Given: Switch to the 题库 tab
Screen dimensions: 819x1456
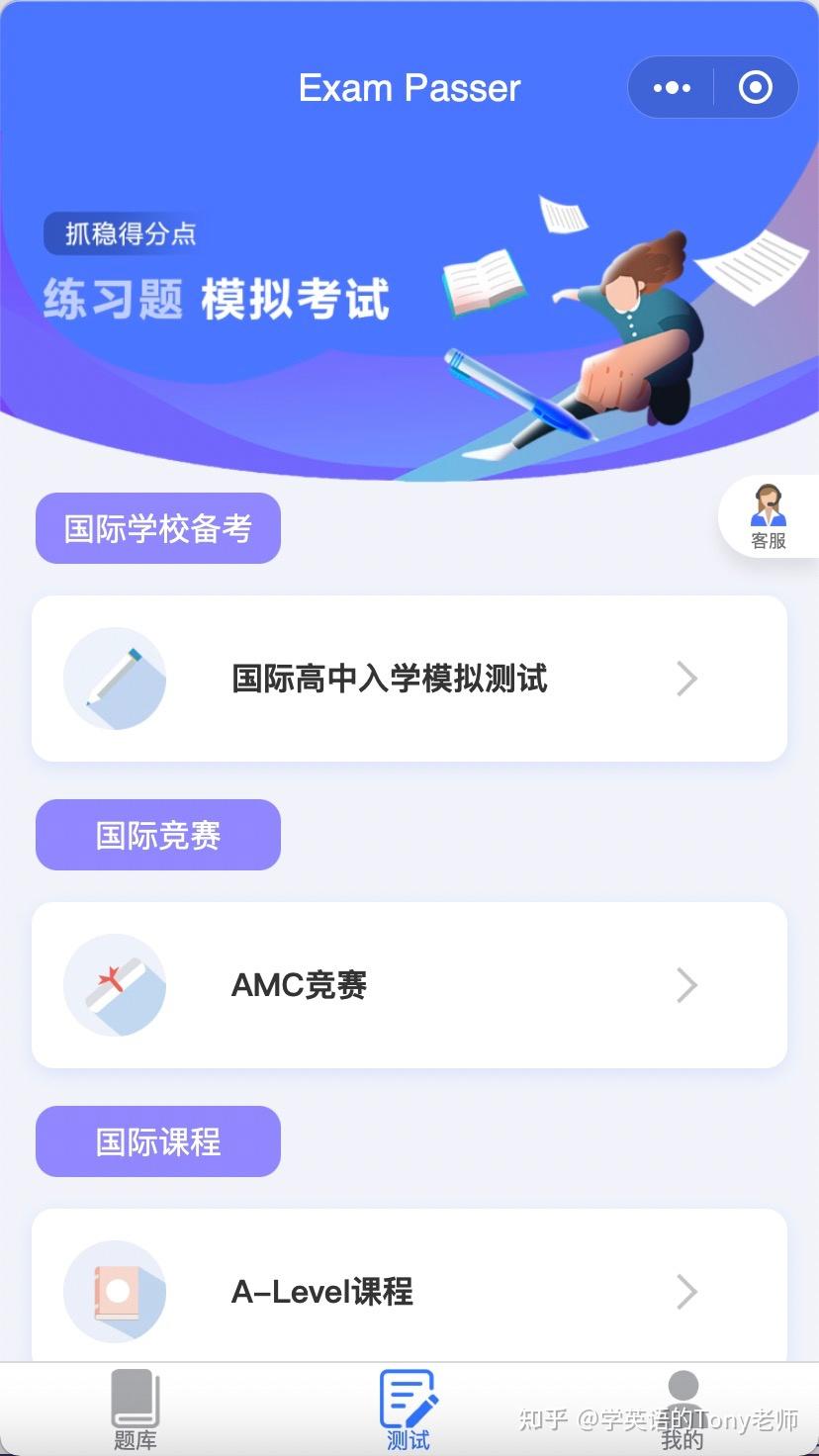Looking at the screenshot, I should click(136, 1410).
